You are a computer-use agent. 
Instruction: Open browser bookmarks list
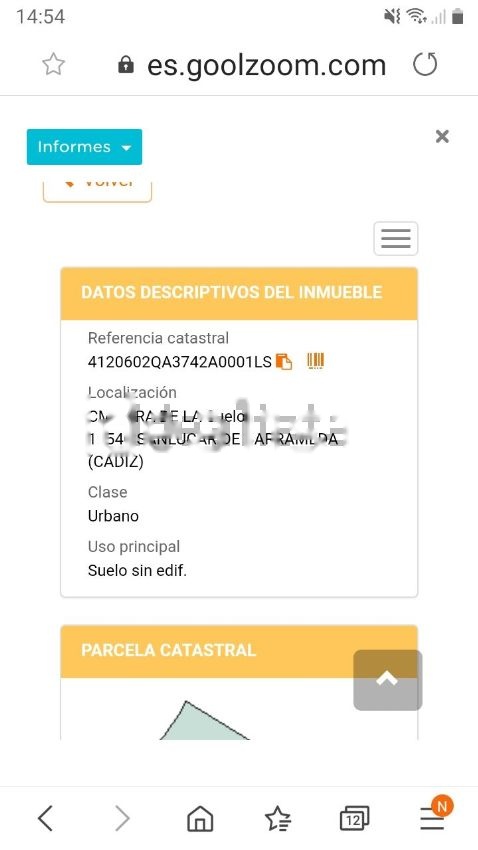point(277,818)
